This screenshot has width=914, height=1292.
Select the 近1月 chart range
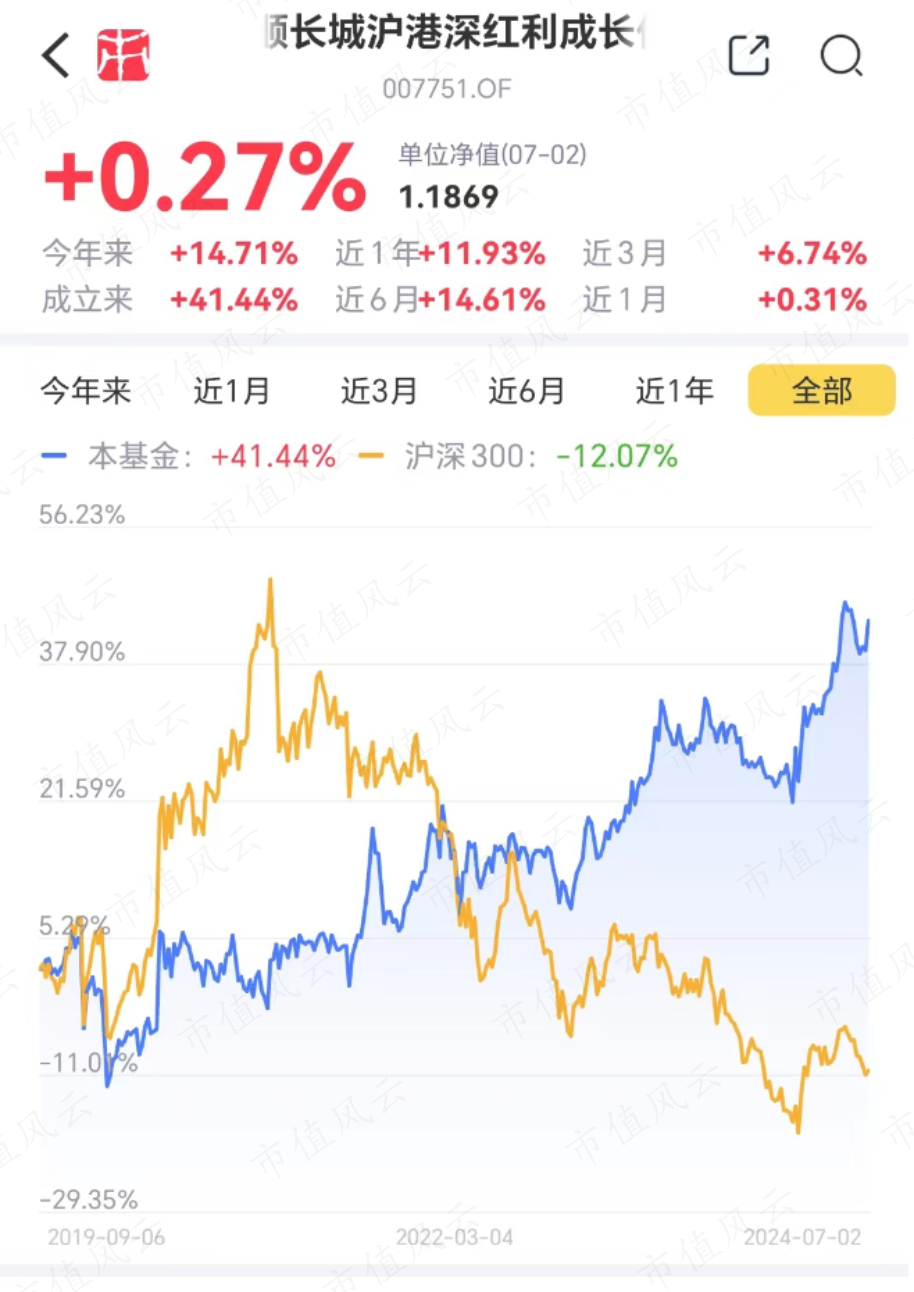[x=232, y=391]
